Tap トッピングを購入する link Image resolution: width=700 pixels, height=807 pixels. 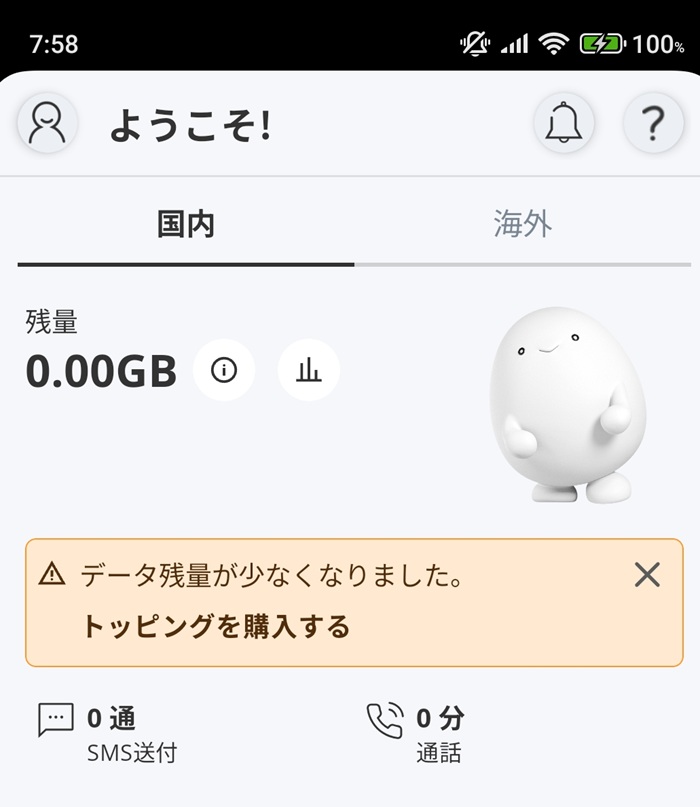click(216, 627)
